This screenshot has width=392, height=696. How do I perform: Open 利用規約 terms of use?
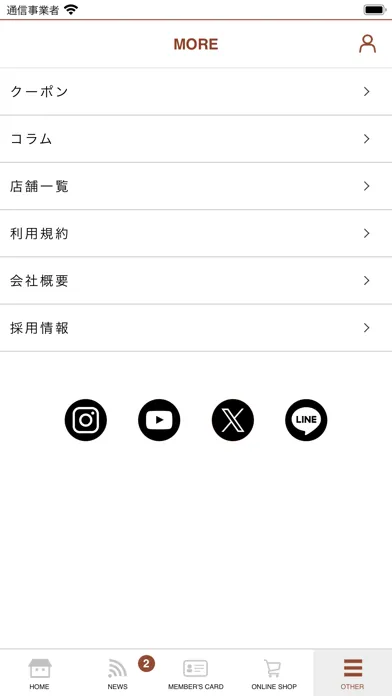[x=196, y=233]
